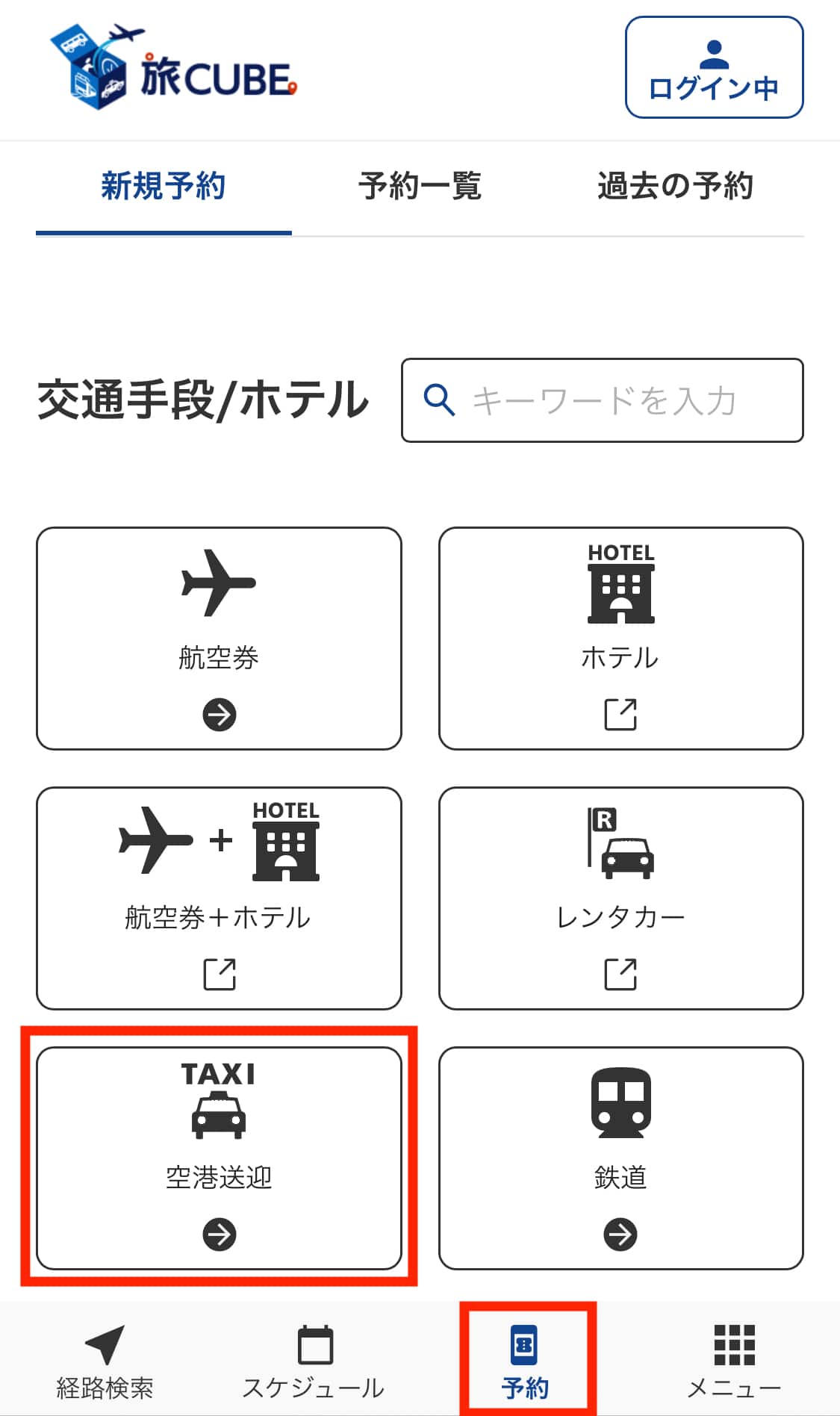Screen dimensions: 840x1416
Task: Open the 鉄道 booking card
Action: click(x=620, y=1158)
